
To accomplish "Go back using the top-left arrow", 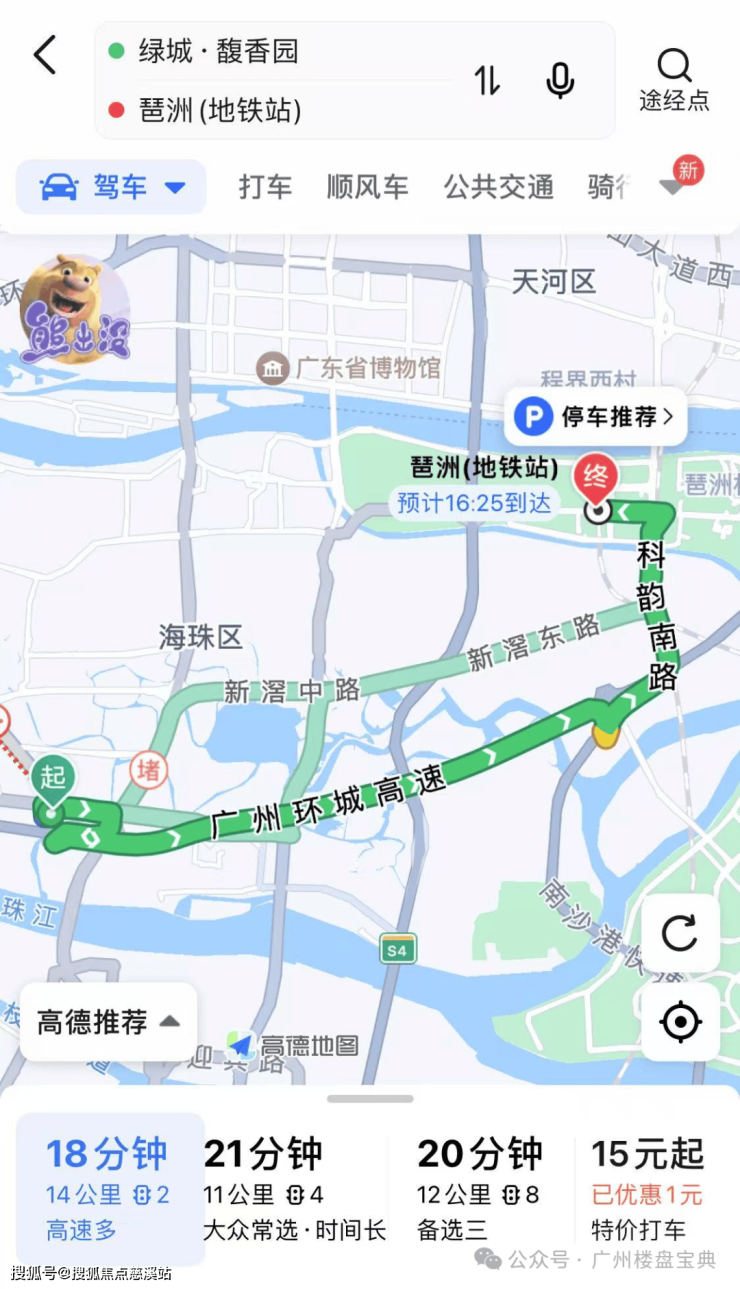I will pos(45,55).
